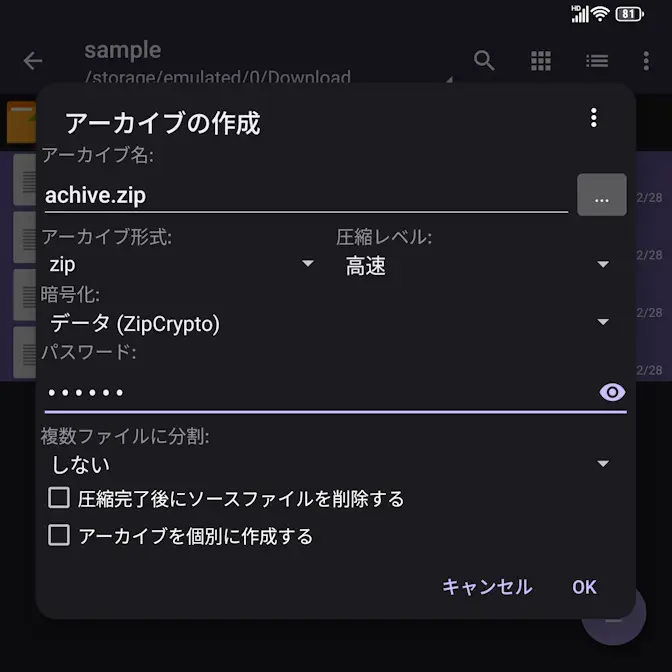The image size is (672, 672).
Task: Enable アーカイブを個別に作成する checkbox
Action: (x=60, y=536)
